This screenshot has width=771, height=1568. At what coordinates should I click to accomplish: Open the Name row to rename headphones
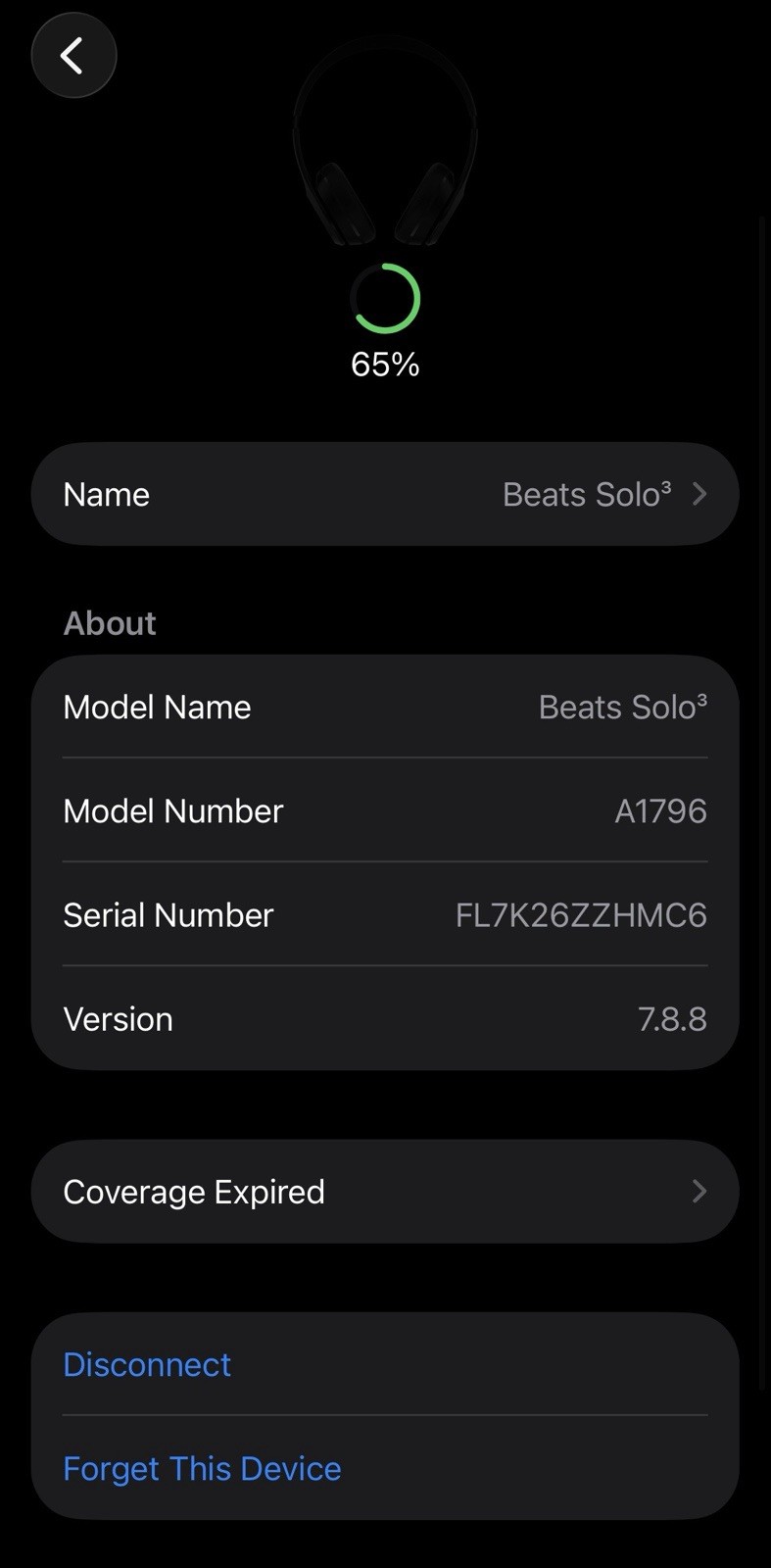point(385,494)
